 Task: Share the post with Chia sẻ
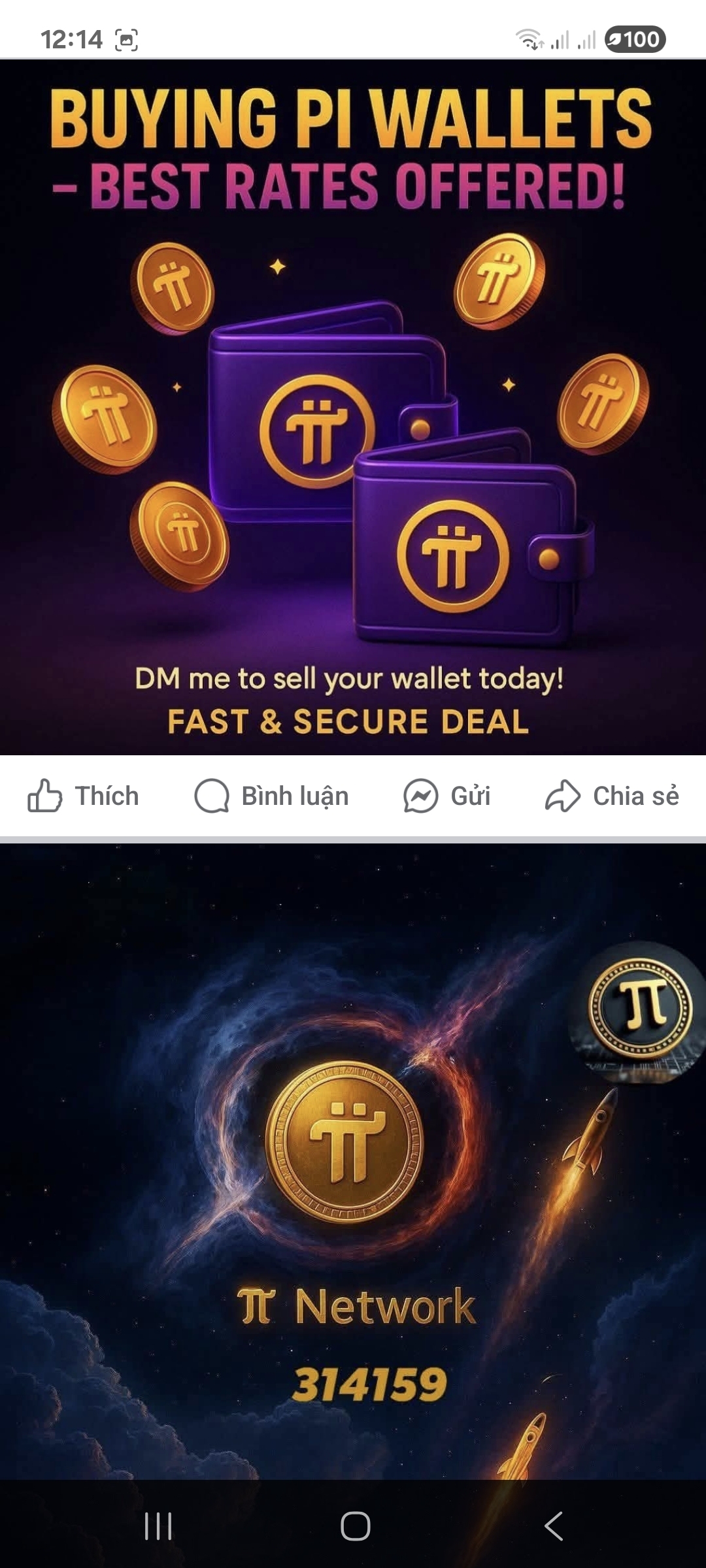(613, 796)
